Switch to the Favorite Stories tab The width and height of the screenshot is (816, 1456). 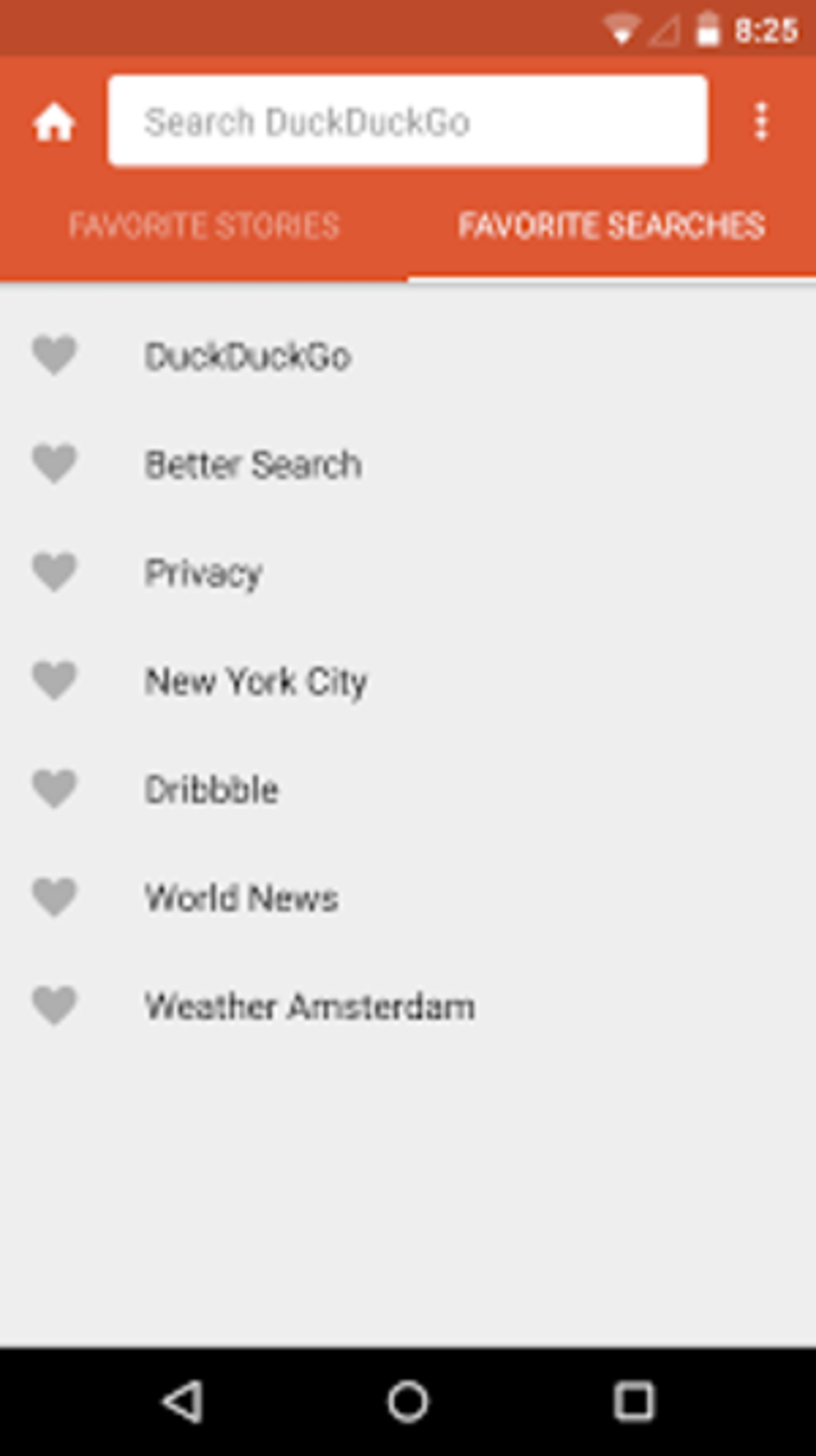click(x=204, y=227)
